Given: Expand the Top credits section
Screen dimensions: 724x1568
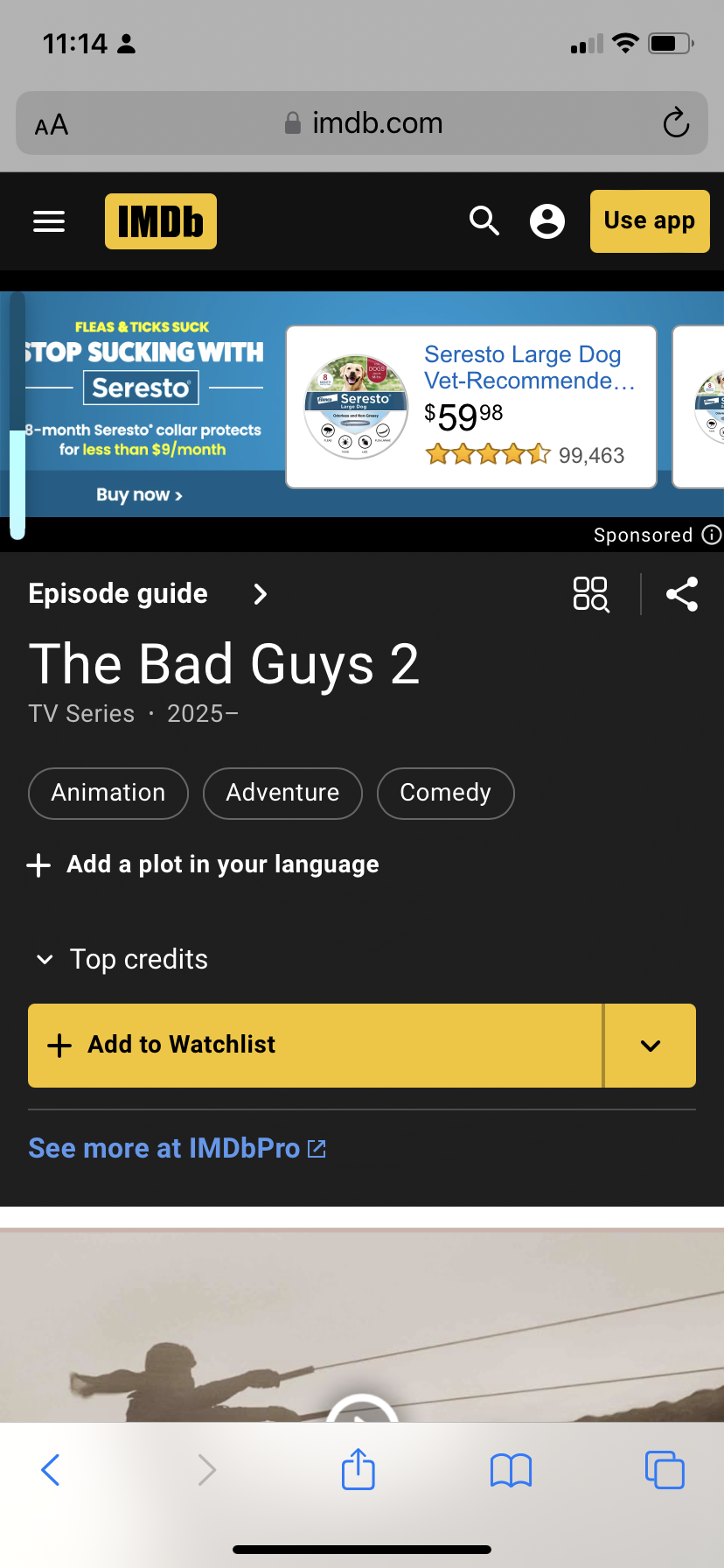Looking at the screenshot, I should pyautogui.click(x=122, y=960).
